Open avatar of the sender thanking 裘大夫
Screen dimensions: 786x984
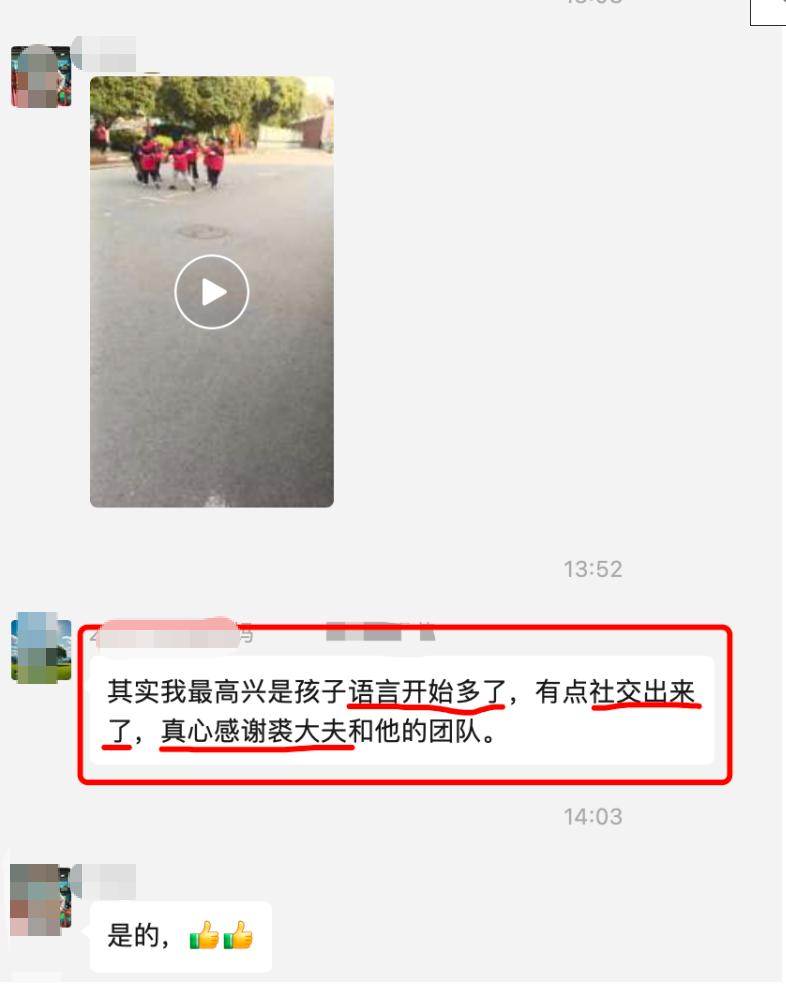[41, 650]
